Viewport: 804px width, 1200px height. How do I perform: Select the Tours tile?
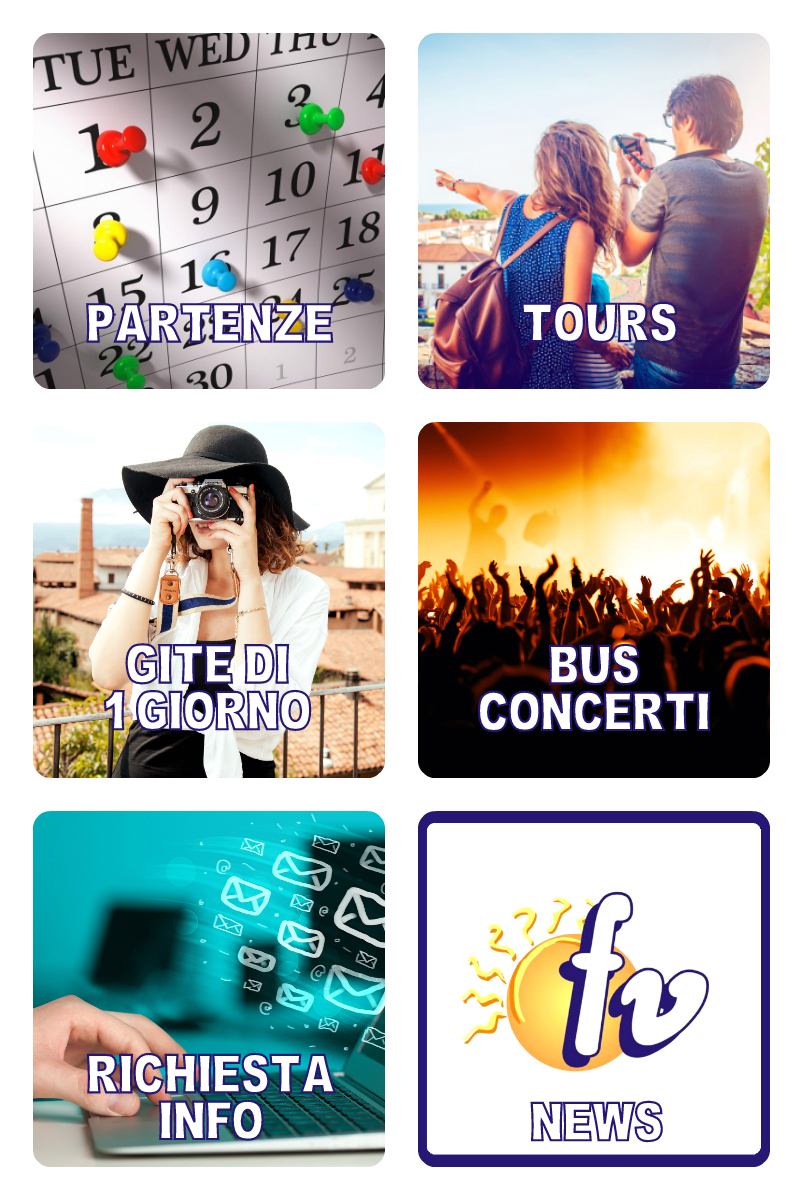(x=593, y=211)
